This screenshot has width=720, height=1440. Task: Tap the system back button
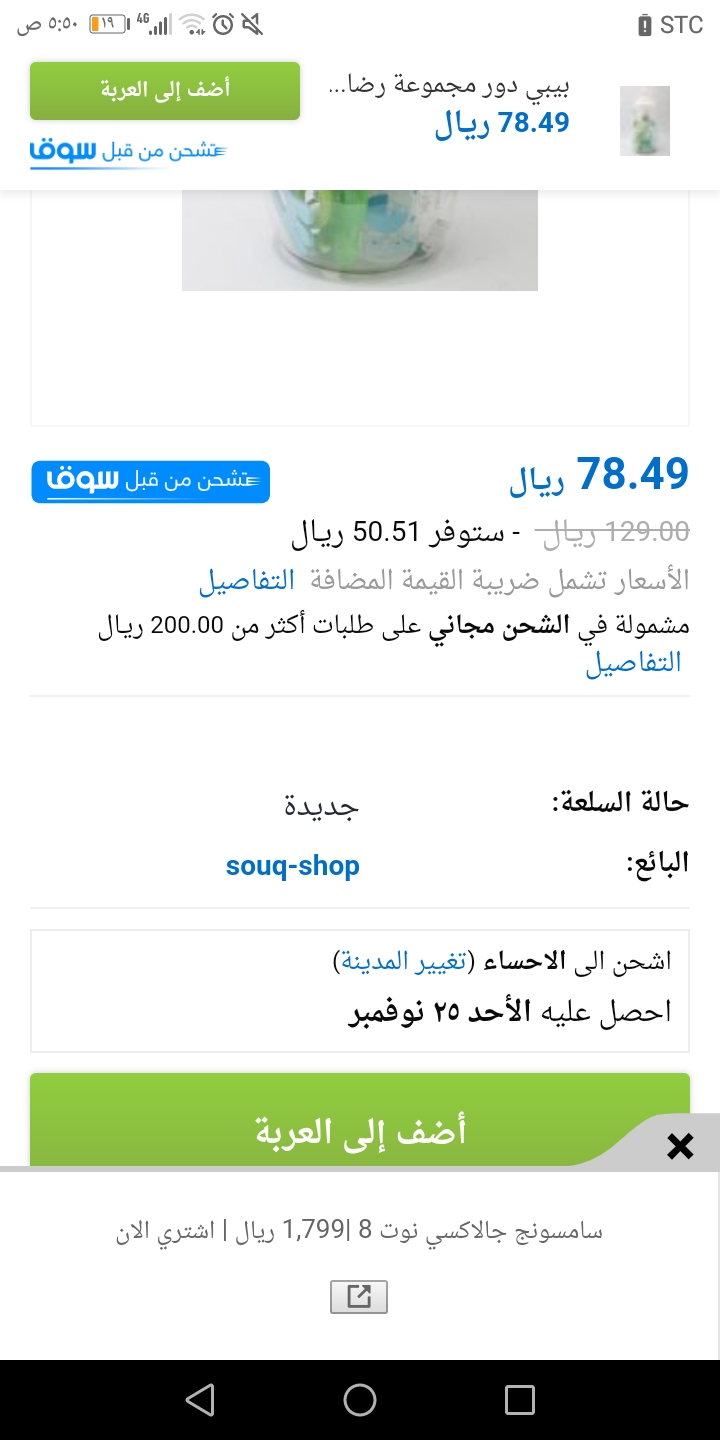[x=200, y=1400]
